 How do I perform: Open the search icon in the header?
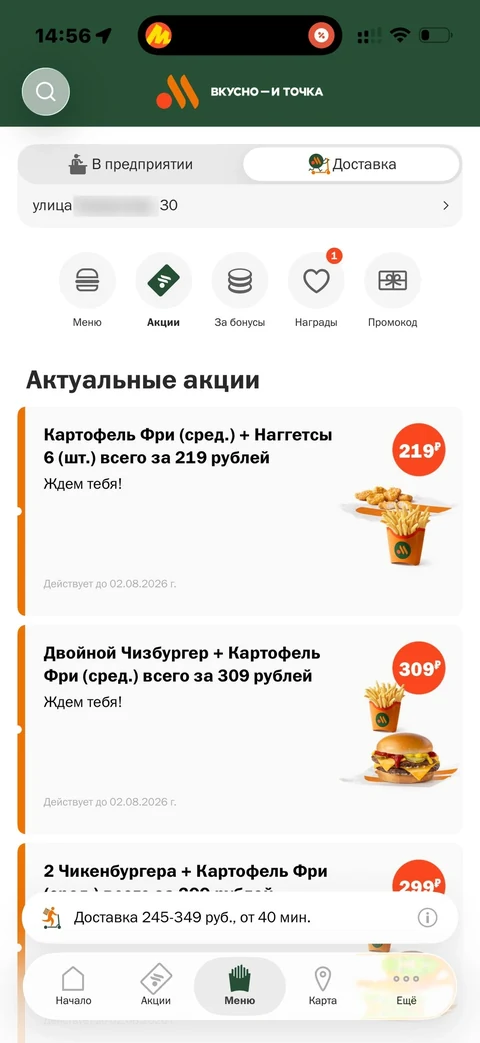(46, 92)
